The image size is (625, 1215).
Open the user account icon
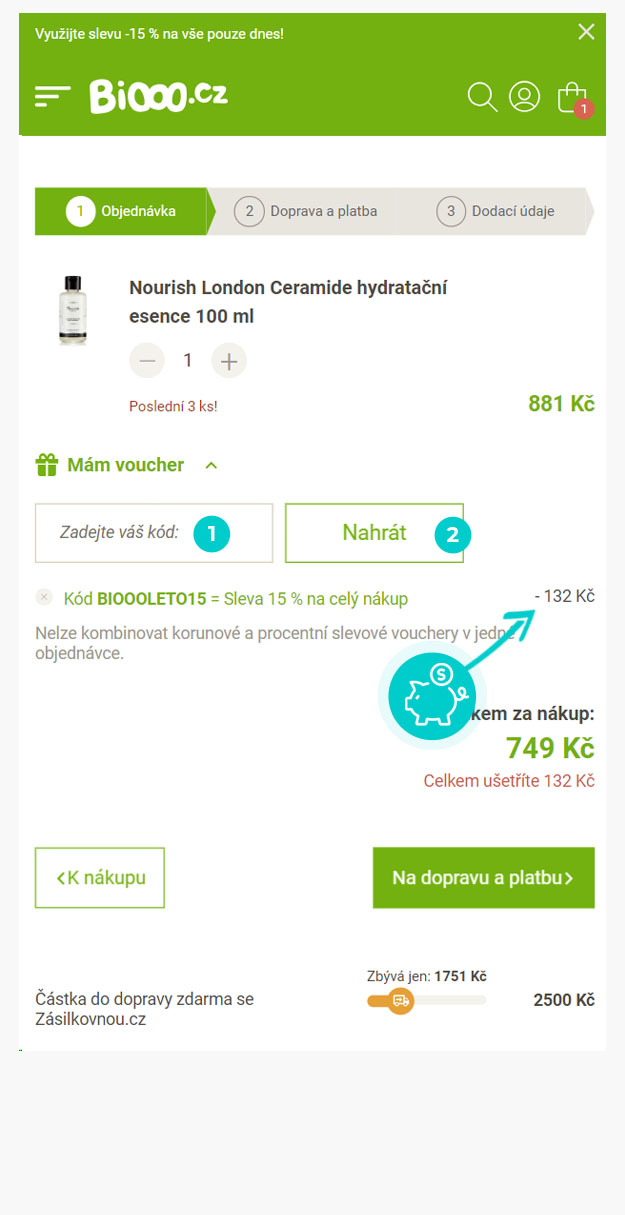(524, 96)
